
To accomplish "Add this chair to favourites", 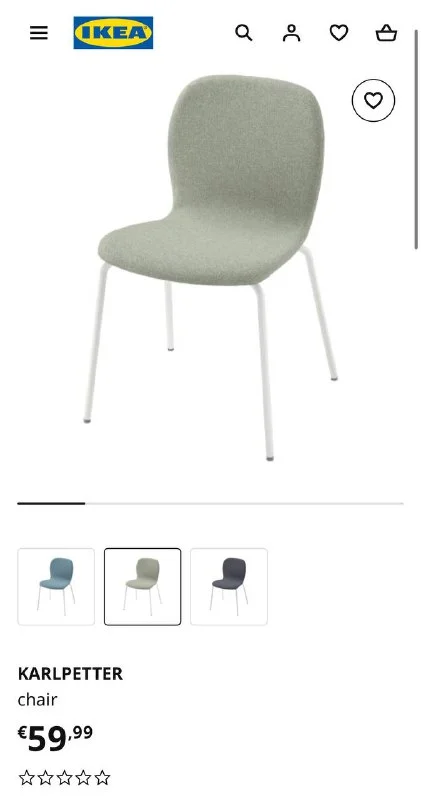I will 373,101.
